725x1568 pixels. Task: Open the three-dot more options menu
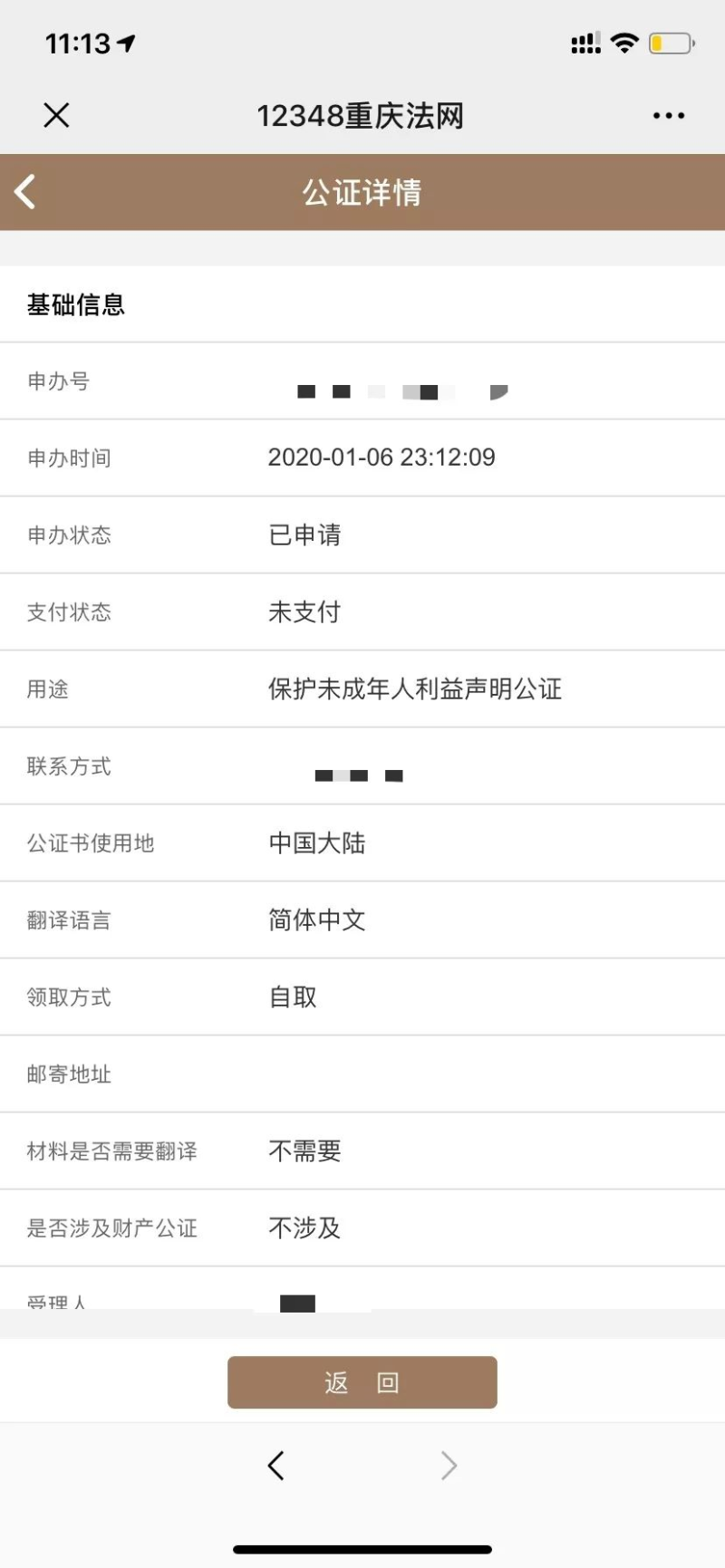click(669, 116)
